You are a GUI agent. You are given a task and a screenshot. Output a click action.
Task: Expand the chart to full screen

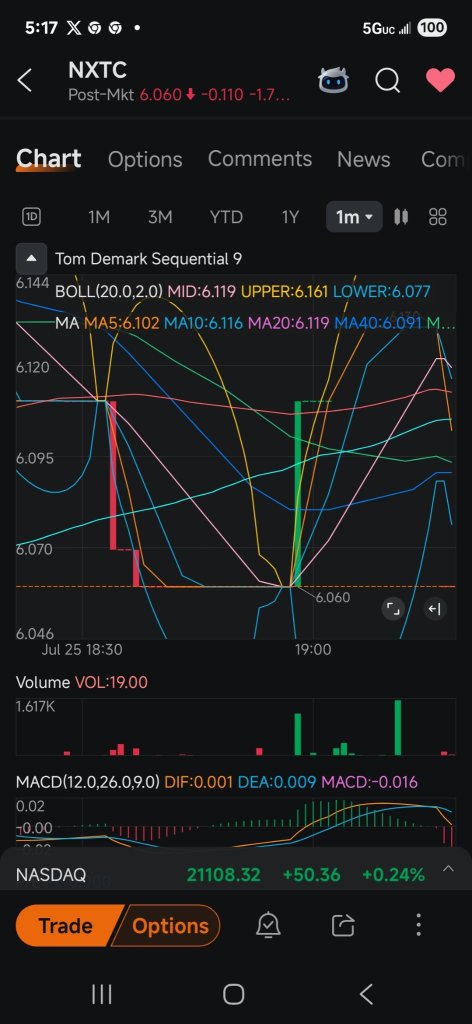coord(393,609)
